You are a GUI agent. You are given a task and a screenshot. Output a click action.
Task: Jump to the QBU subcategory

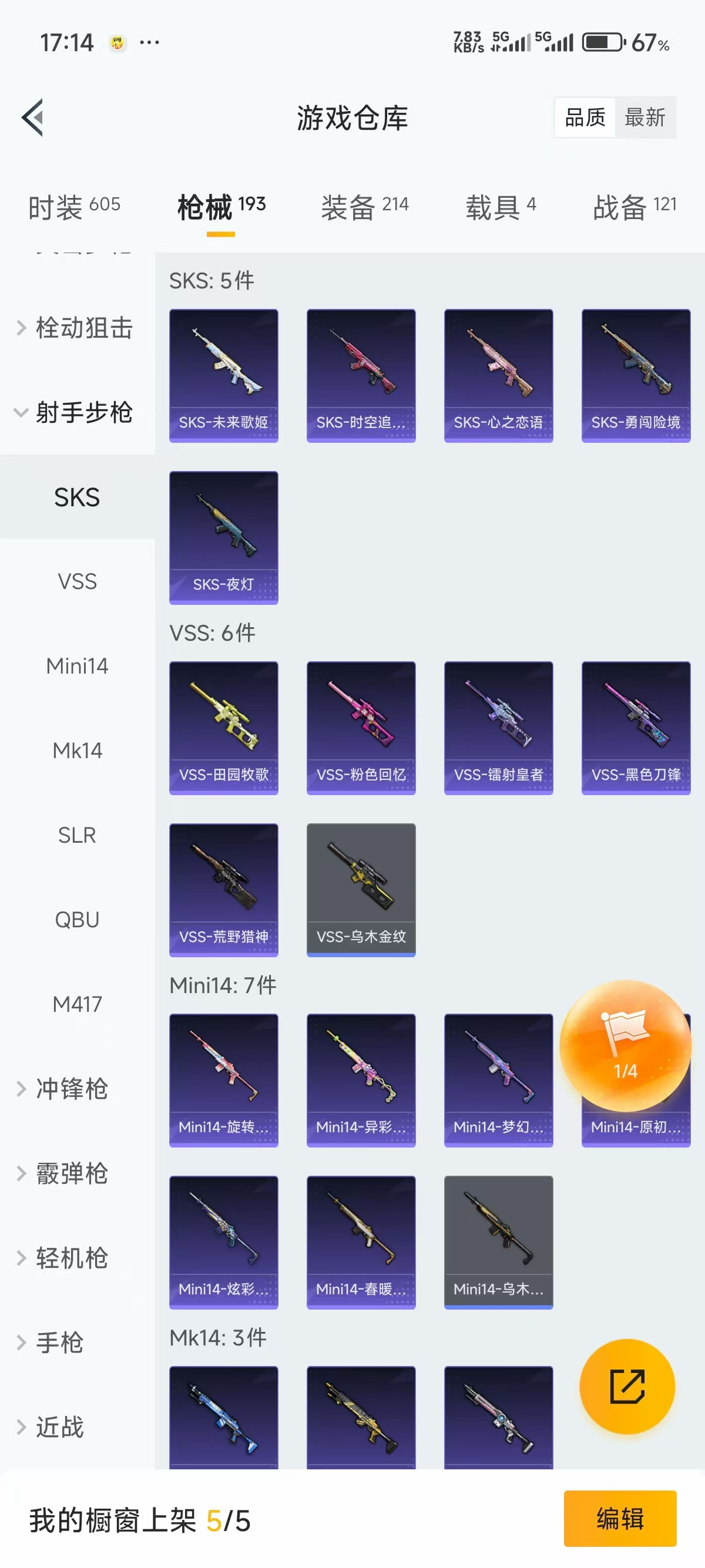(x=78, y=920)
